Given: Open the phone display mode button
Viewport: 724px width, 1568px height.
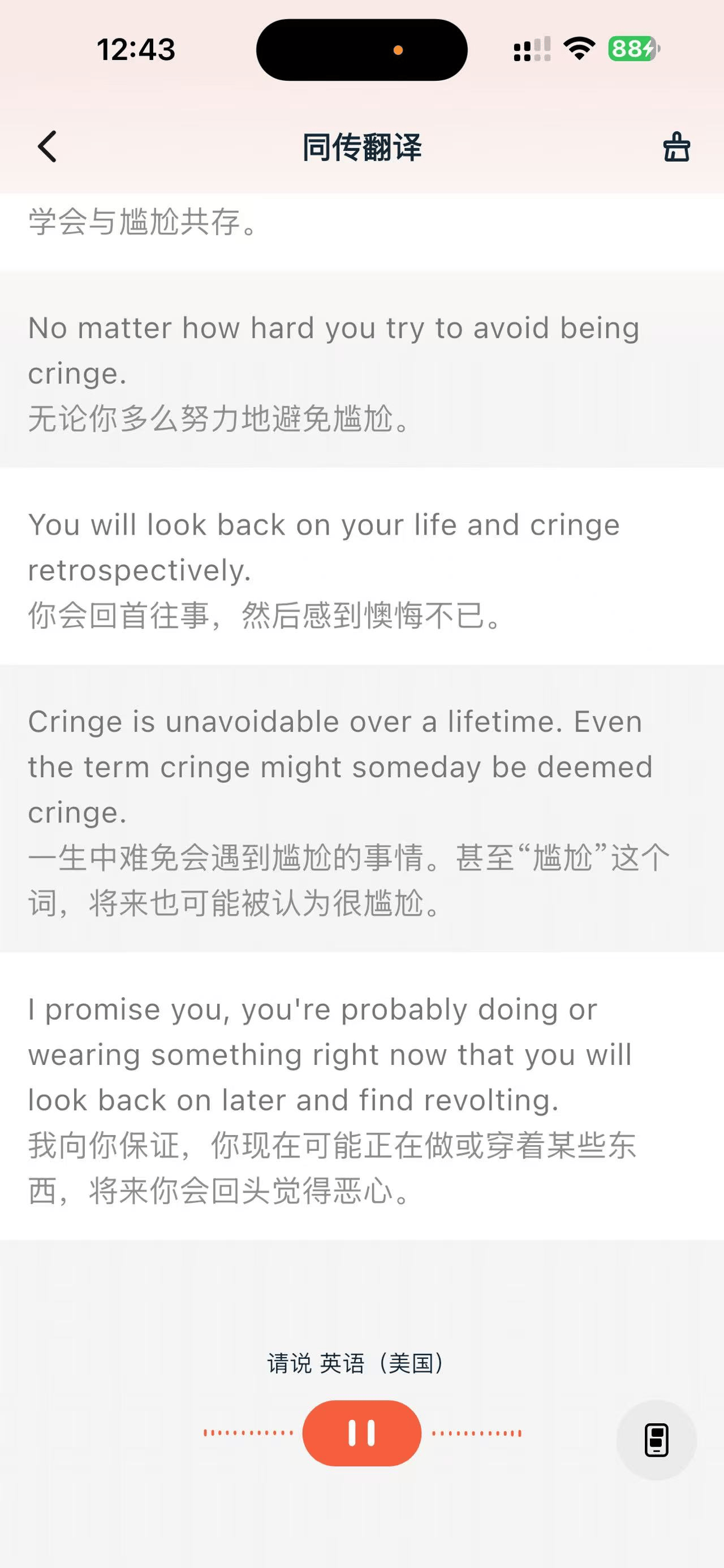Looking at the screenshot, I should pyautogui.click(x=656, y=1440).
